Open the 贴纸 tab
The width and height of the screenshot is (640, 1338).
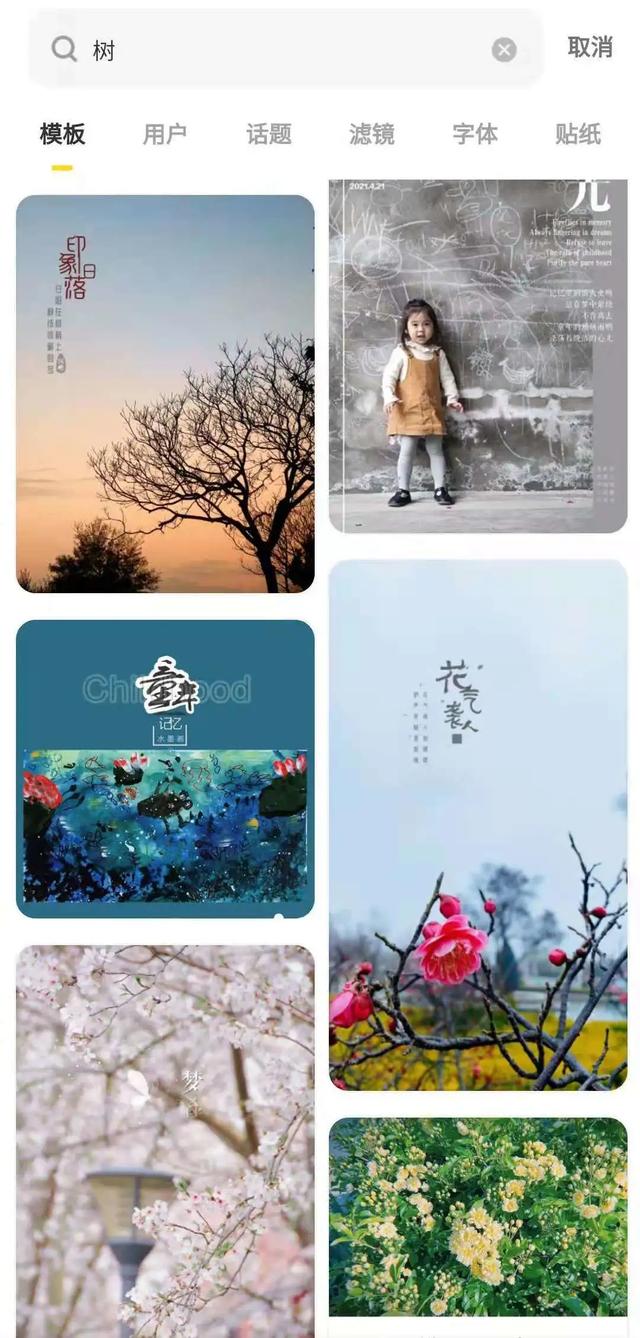pyautogui.click(x=578, y=134)
